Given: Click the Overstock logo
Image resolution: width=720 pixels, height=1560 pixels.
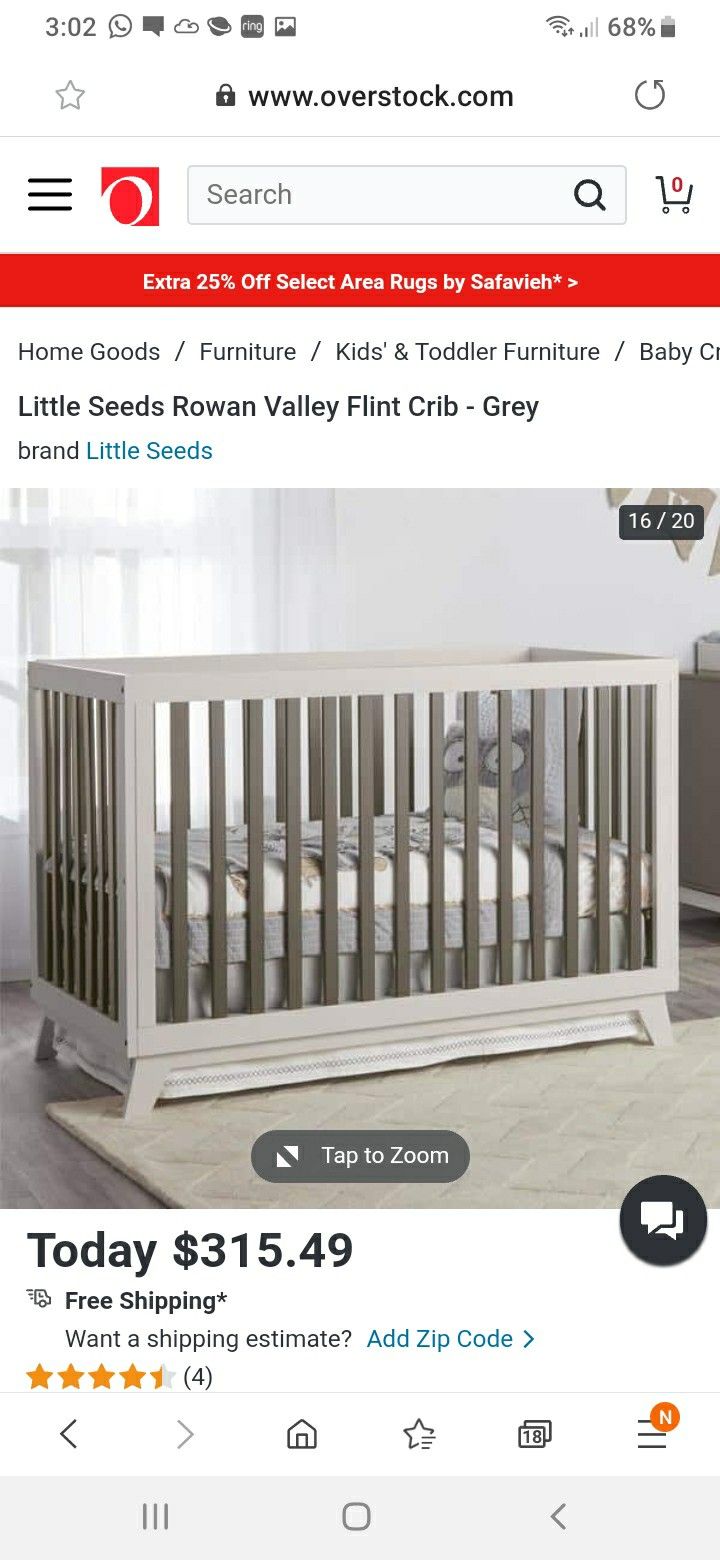Looking at the screenshot, I should (130, 195).
